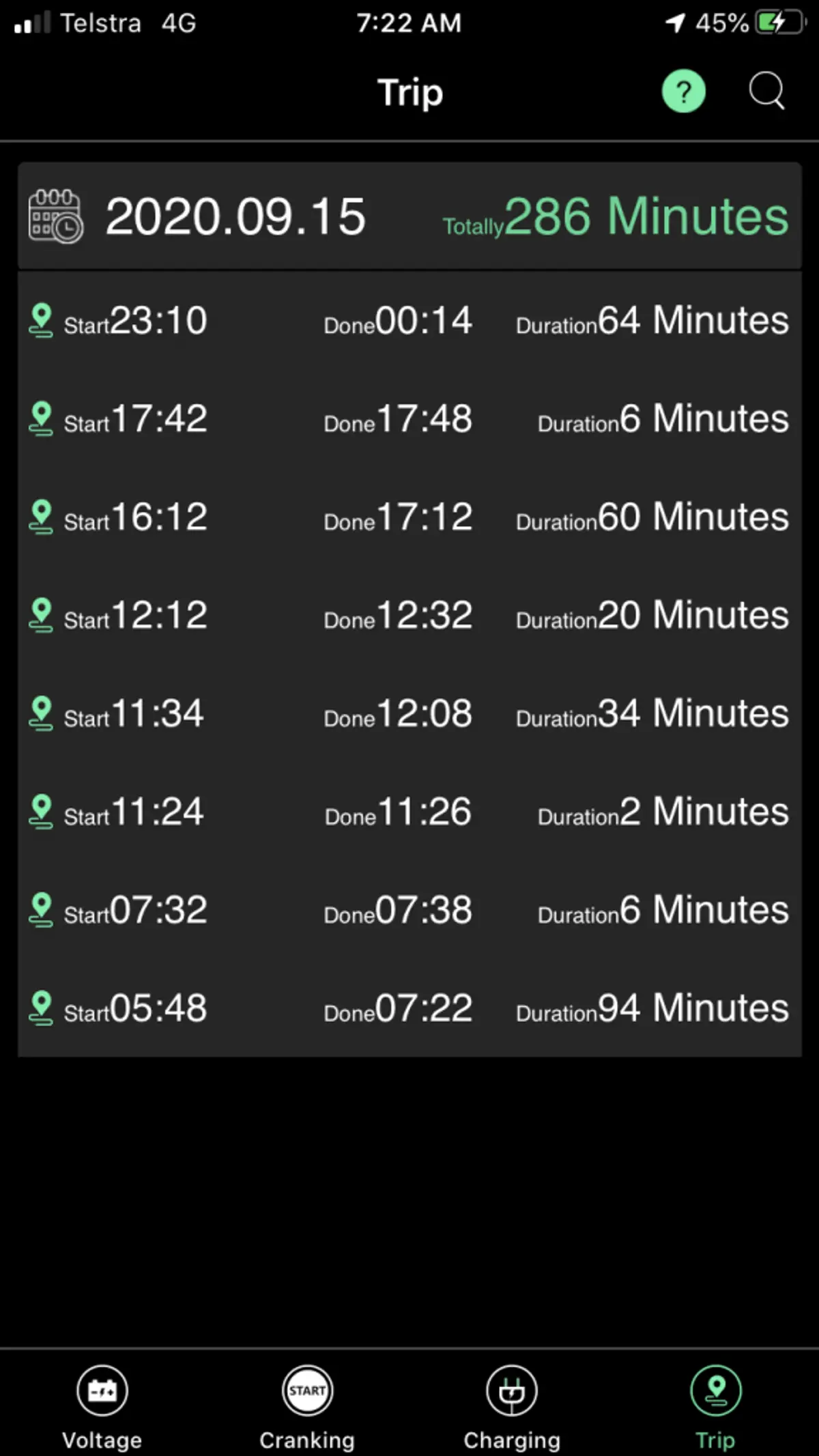Screen dimensions: 819x1456
Task: Open the search magnifier icon
Action: pyautogui.click(x=766, y=91)
